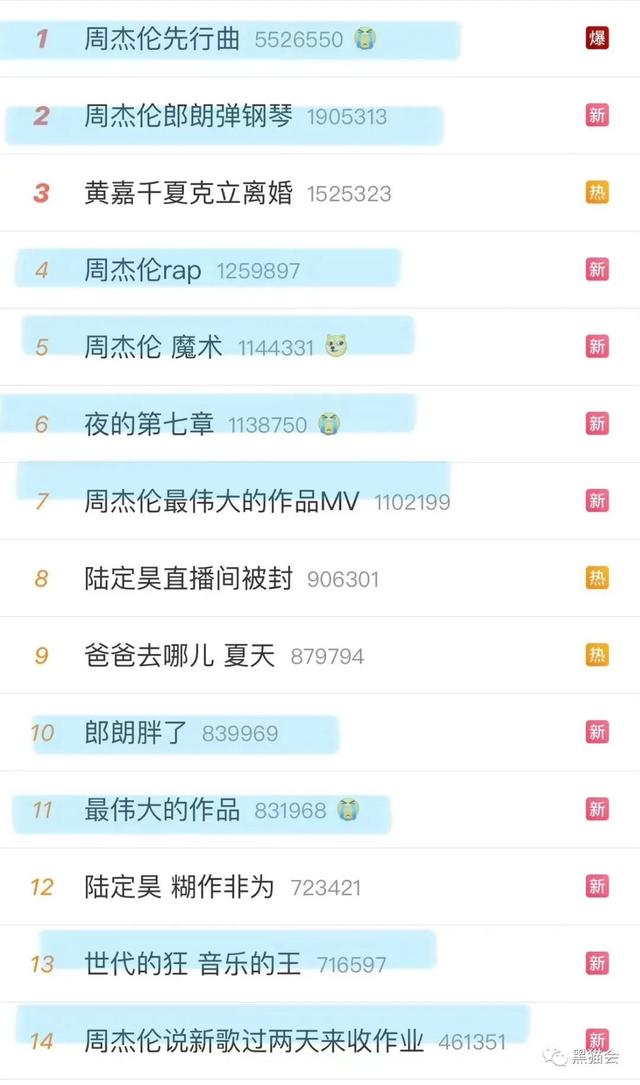The image size is (640, 1085).
Task: Open the topic 世代的狂 音乐的王
Action: (192, 964)
